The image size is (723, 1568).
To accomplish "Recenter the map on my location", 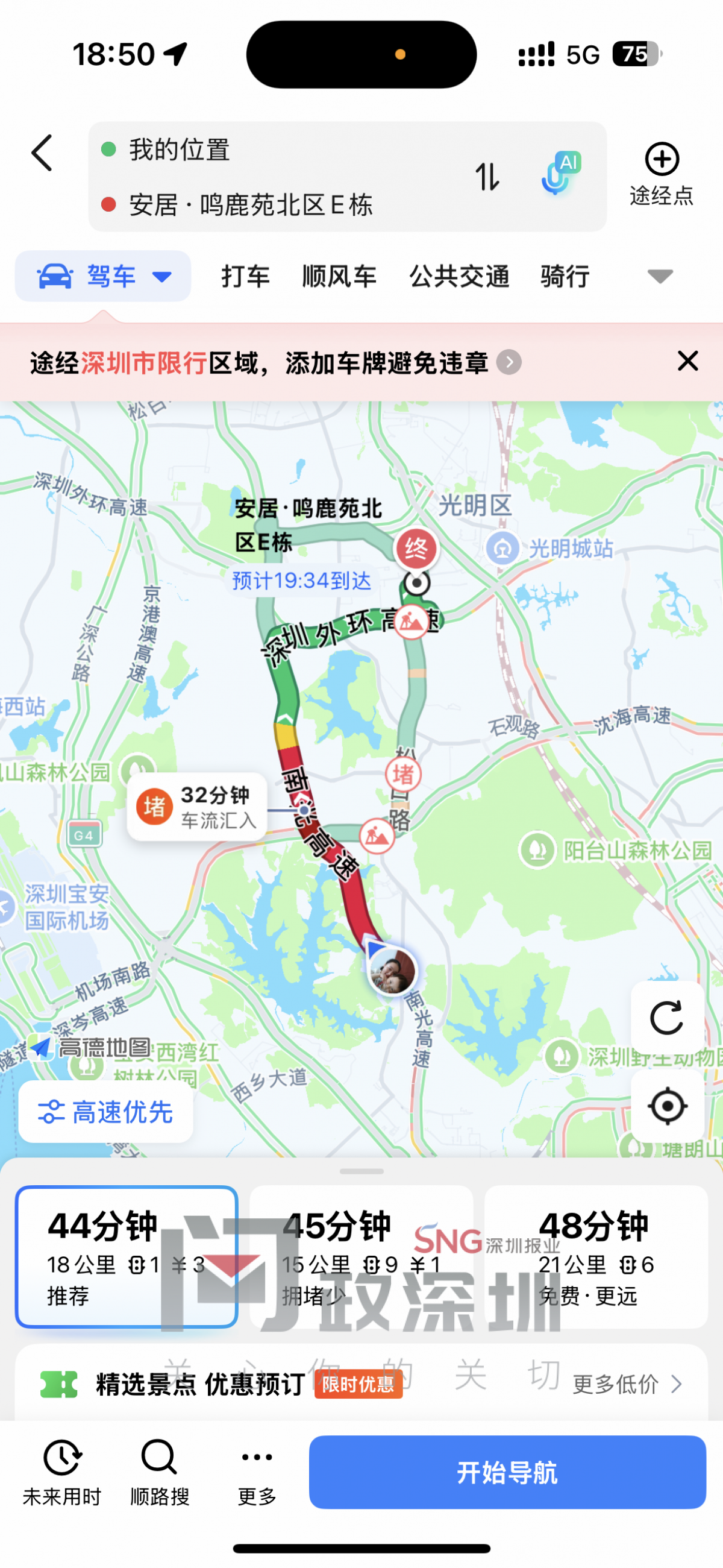I will coord(667,1106).
